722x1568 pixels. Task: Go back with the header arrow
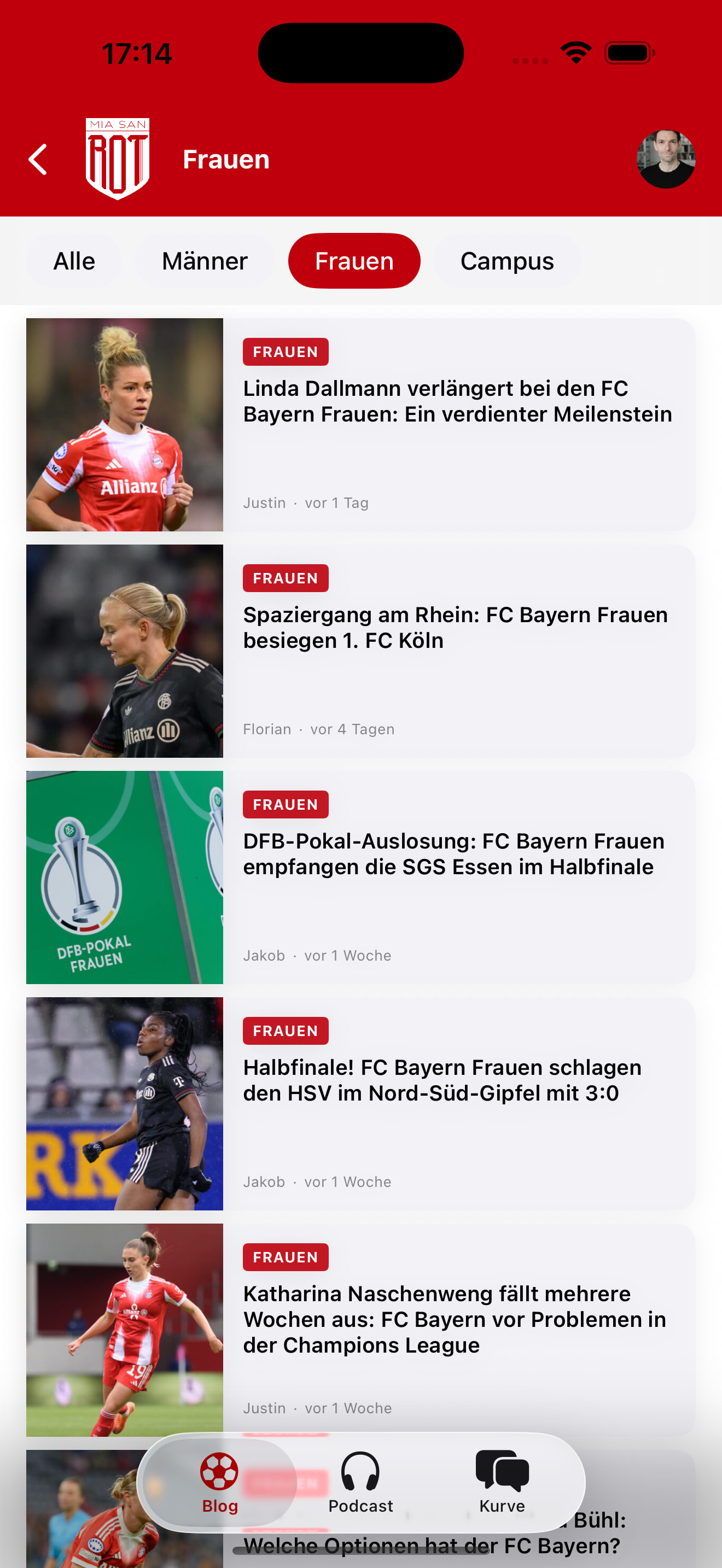click(x=38, y=160)
